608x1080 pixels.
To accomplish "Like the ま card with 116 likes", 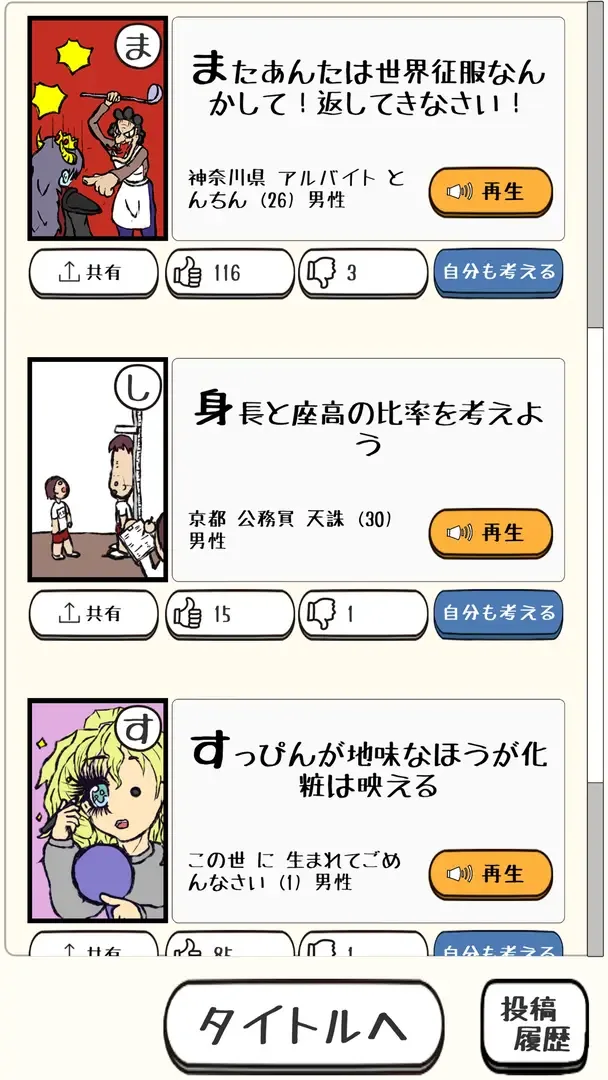I will click(229, 273).
